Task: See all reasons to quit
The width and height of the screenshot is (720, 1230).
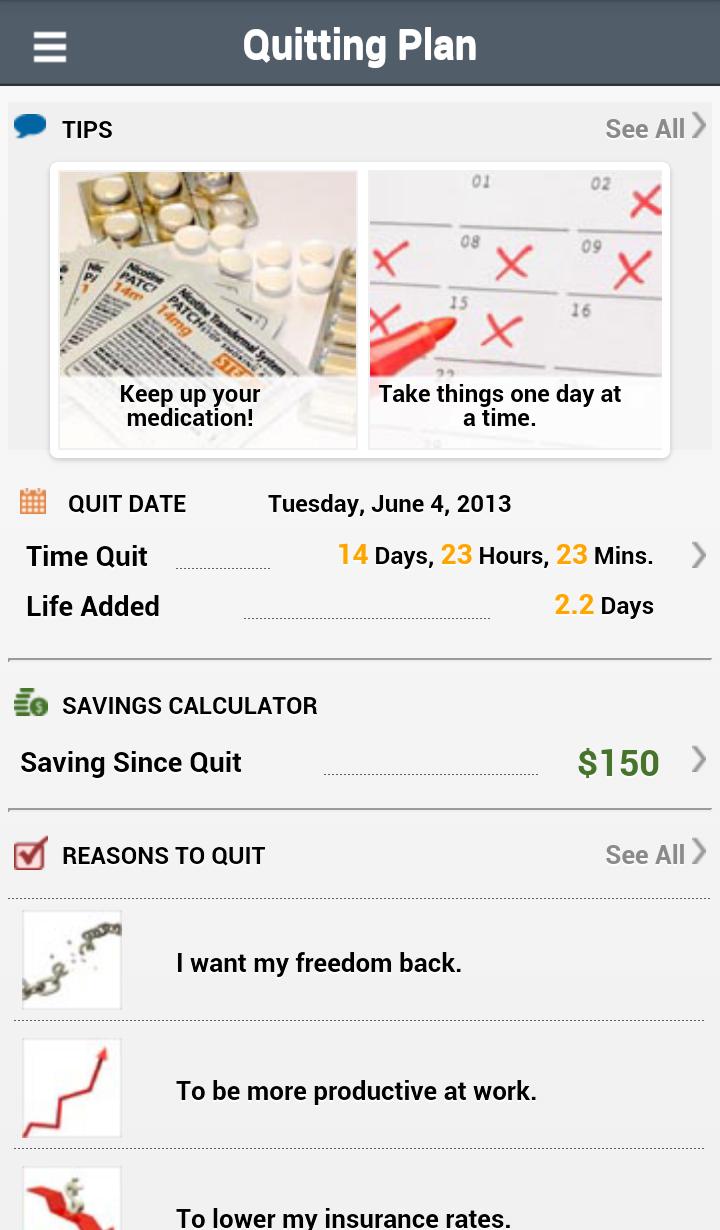Action: click(x=655, y=854)
